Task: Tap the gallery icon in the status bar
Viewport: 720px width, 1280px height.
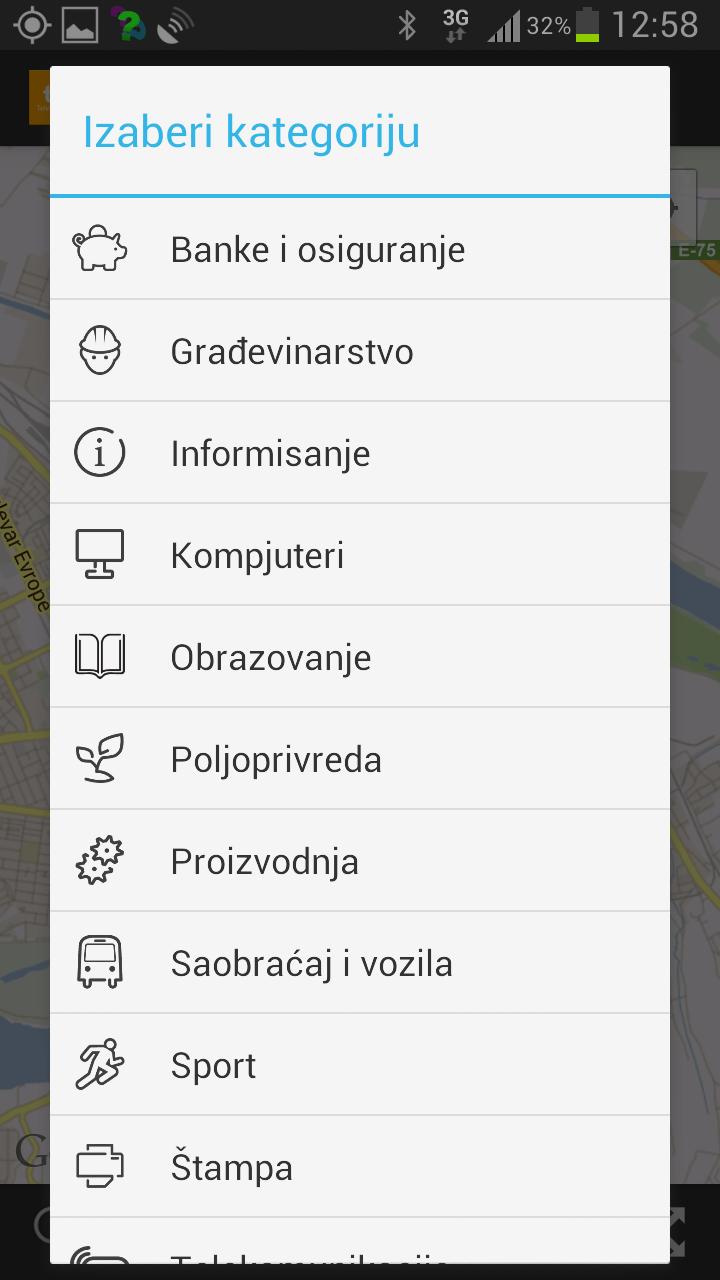Action: [x=80, y=24]
